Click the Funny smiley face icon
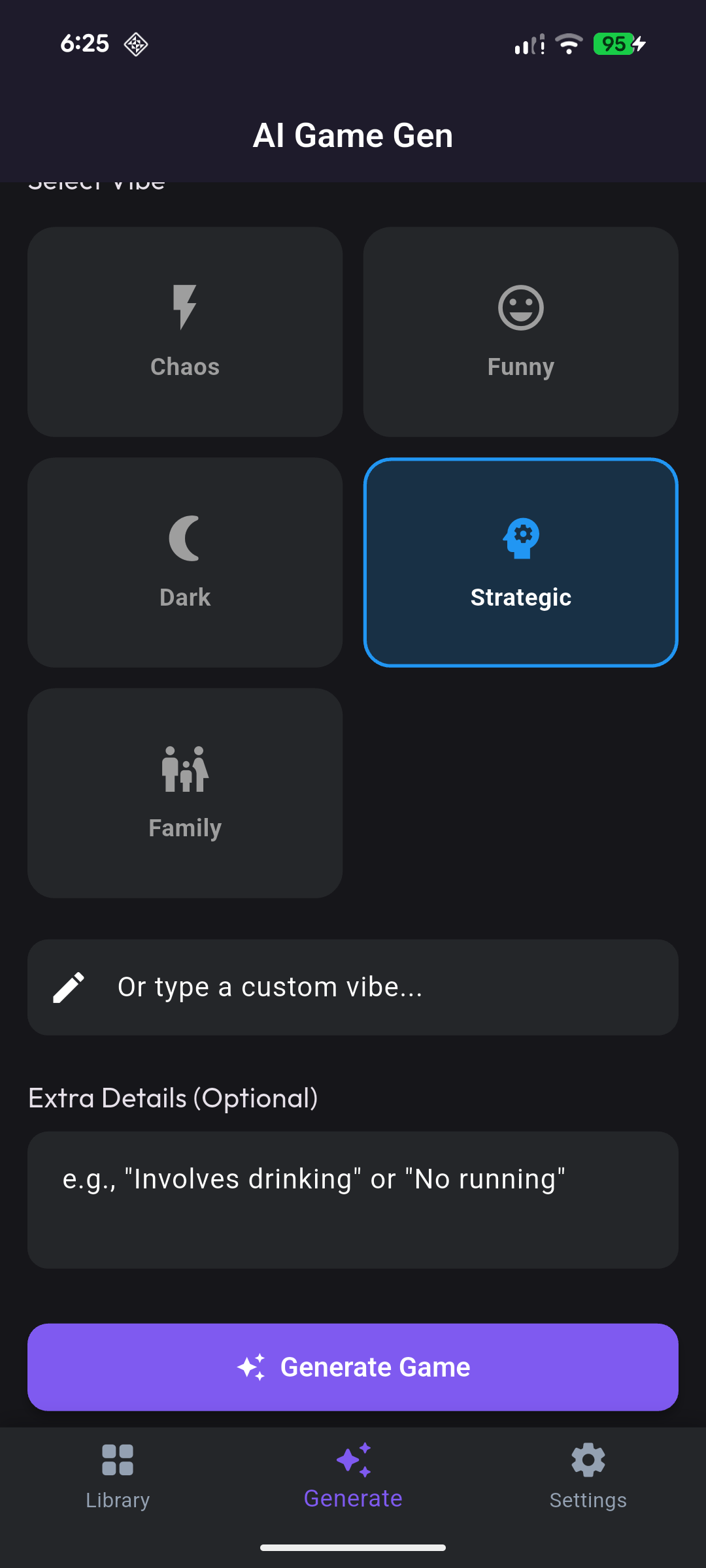 coord(520,307)
